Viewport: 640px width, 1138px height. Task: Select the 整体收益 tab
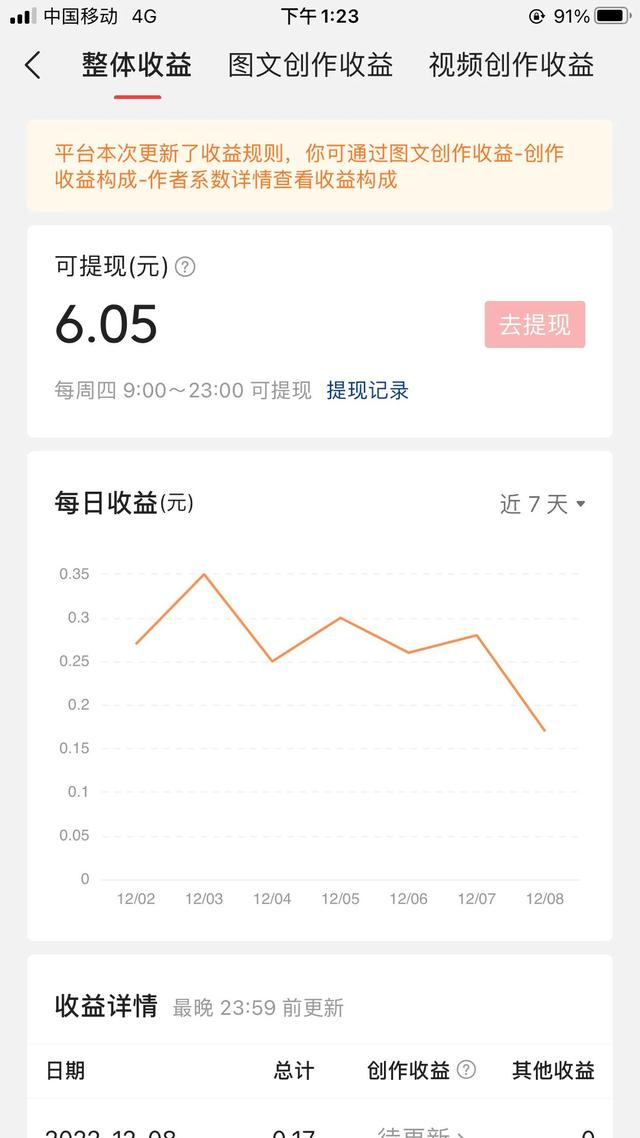pyautogui.click(x=136, y=65)
